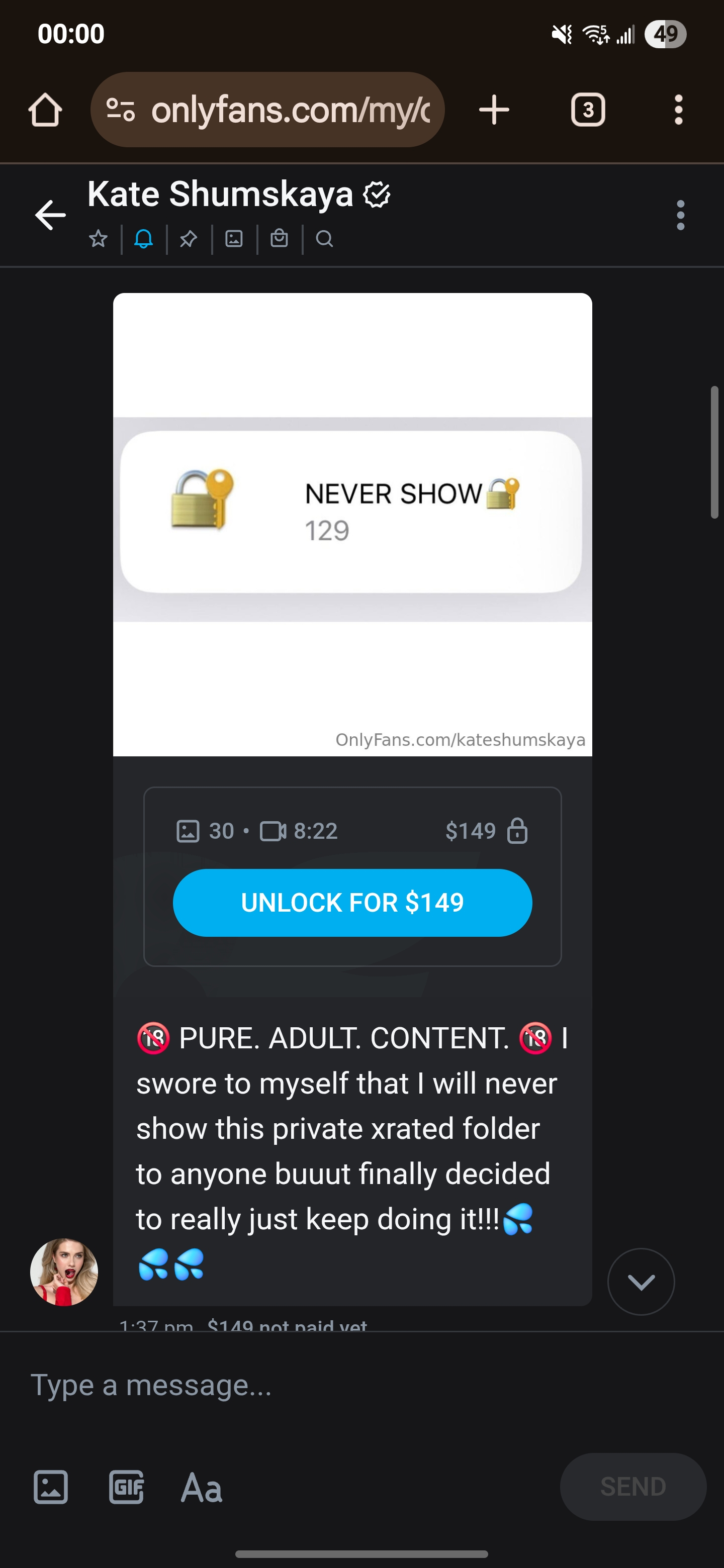Image resolution: width=724 pixels, height=1568 pixels.
Task: Open purchased content bag icon
Action: (279, 238)
